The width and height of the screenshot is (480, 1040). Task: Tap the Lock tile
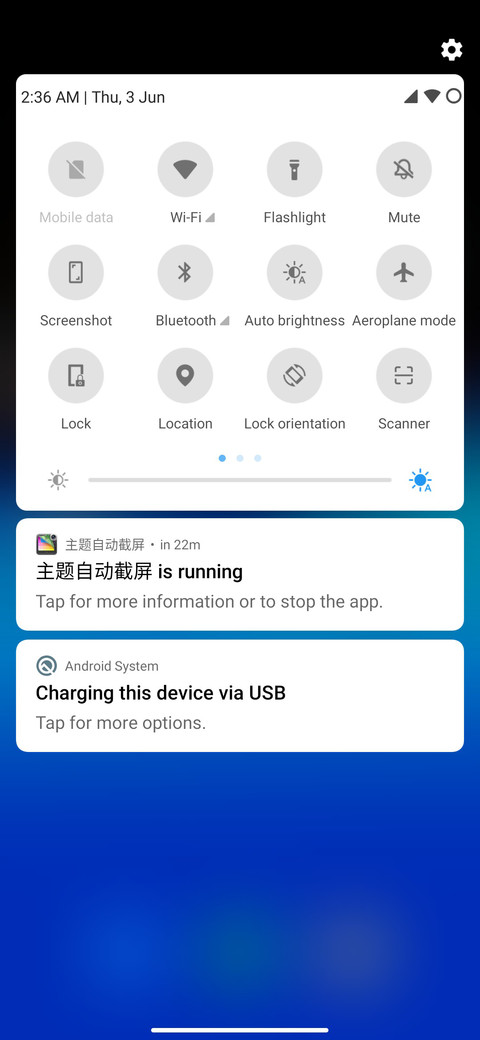(x=76, y=375)
